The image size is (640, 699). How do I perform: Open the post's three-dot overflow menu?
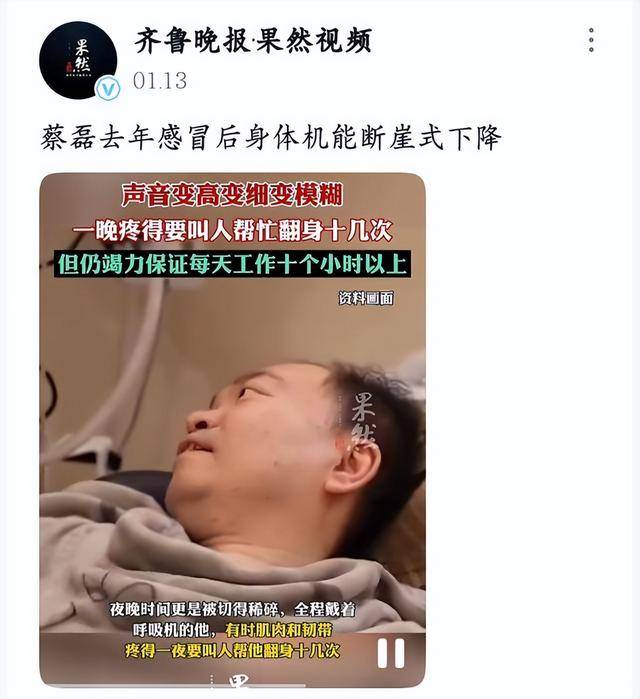click(x=592, y=41)
